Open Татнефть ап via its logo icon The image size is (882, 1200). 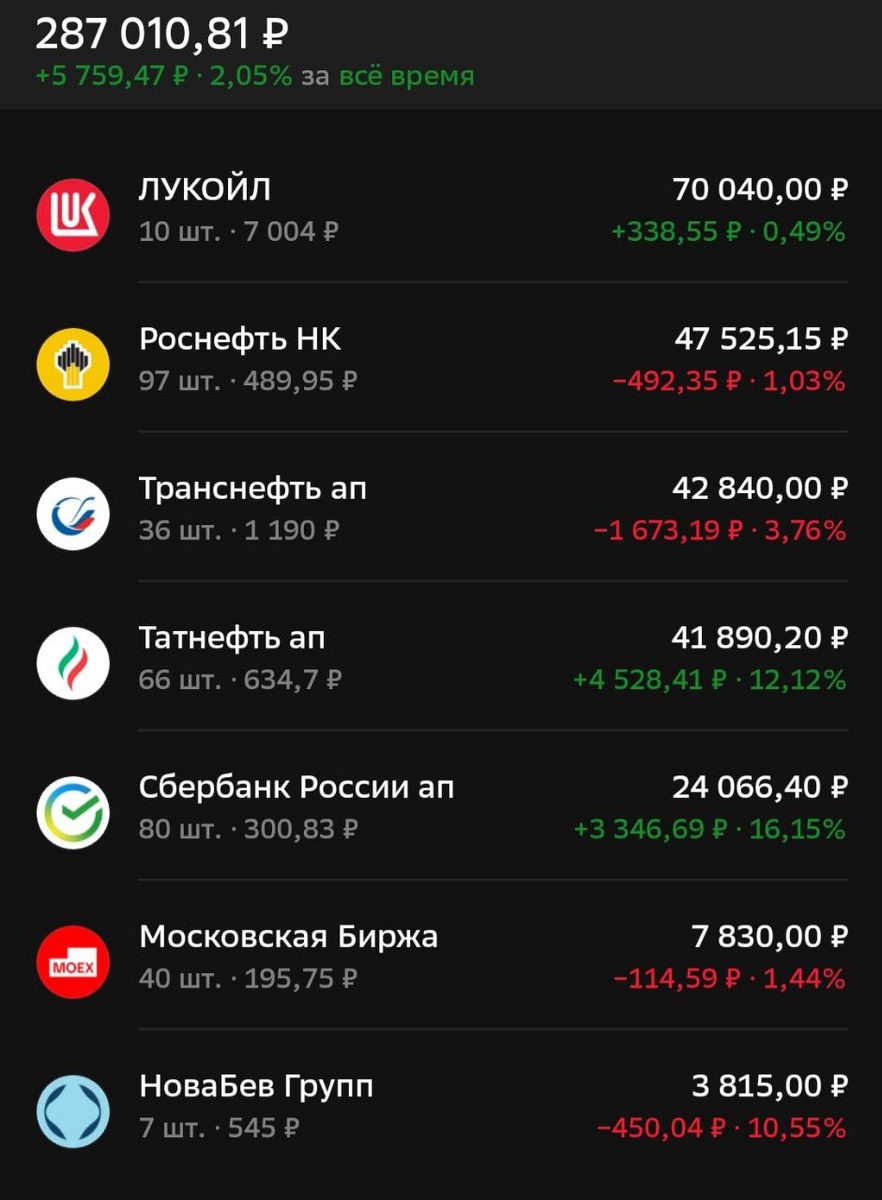point(72,662)
